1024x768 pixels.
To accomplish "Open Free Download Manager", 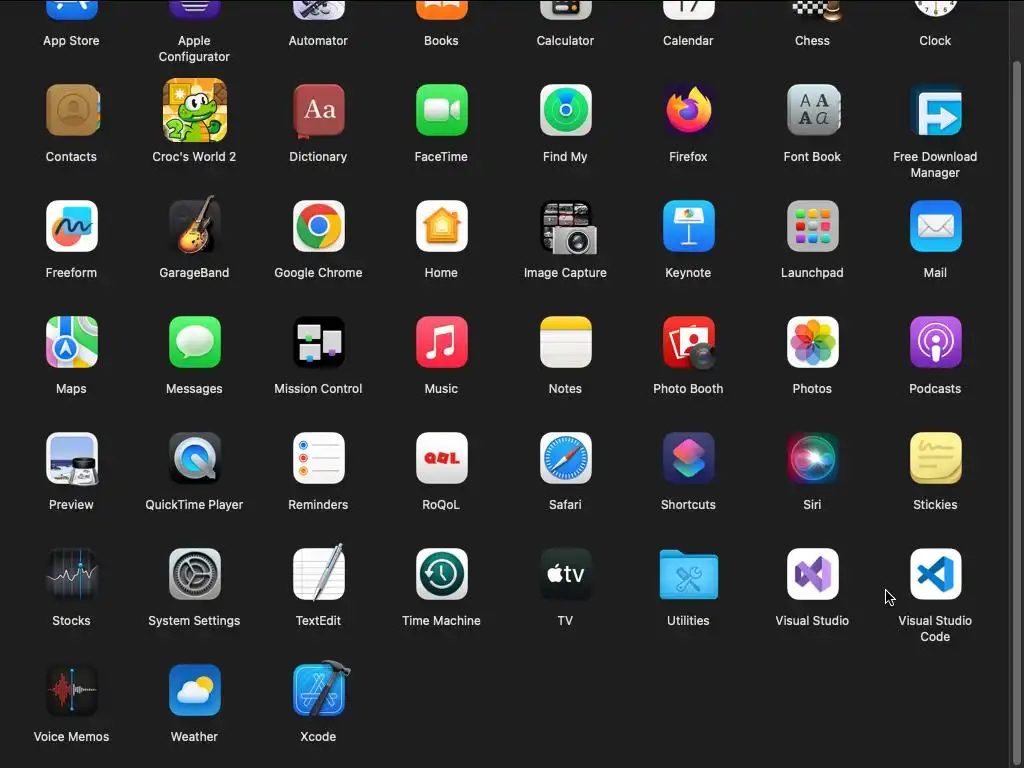I will click(x=935, y=110).
